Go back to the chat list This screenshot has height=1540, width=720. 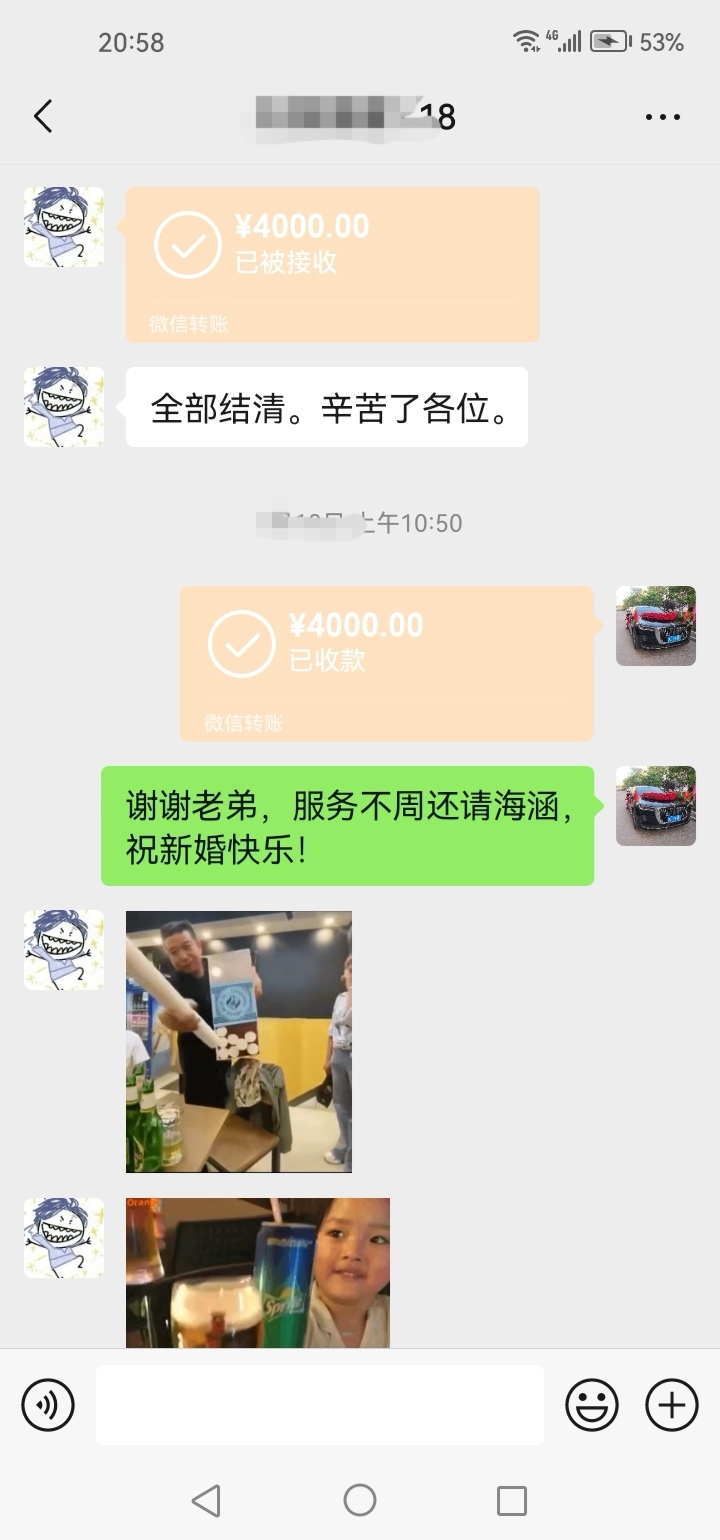coord(42,117)
